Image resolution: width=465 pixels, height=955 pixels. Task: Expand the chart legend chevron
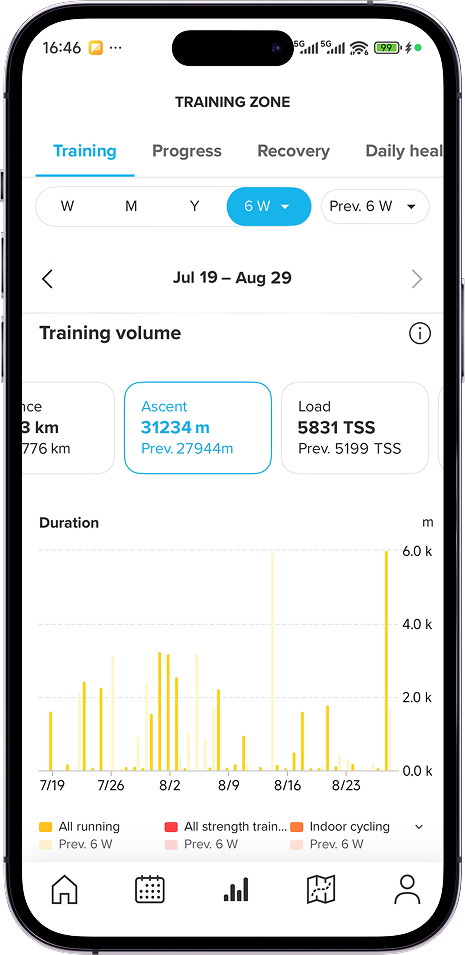(419, 826)
